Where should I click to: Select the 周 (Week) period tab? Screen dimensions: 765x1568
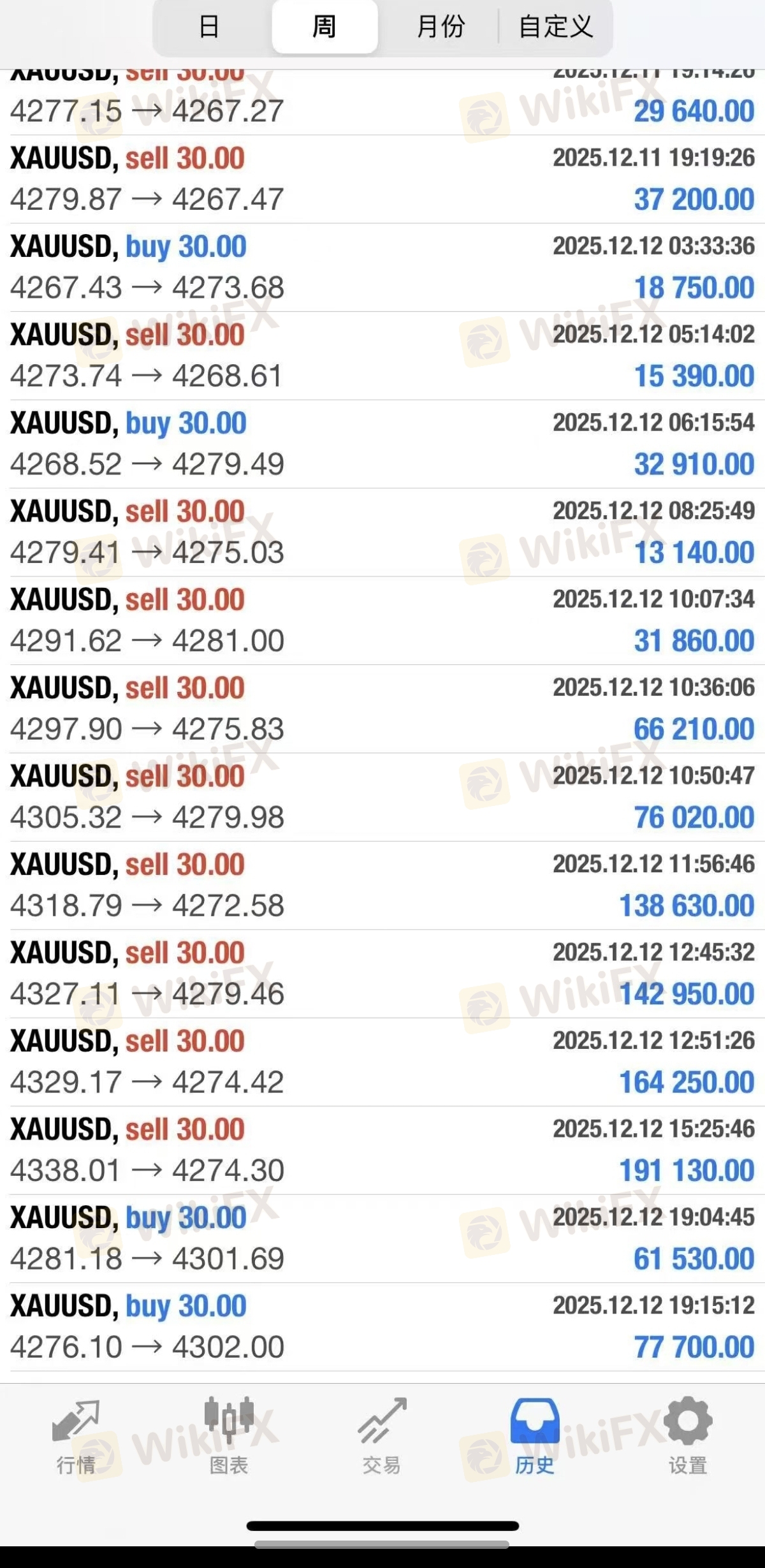click(324, 27)
